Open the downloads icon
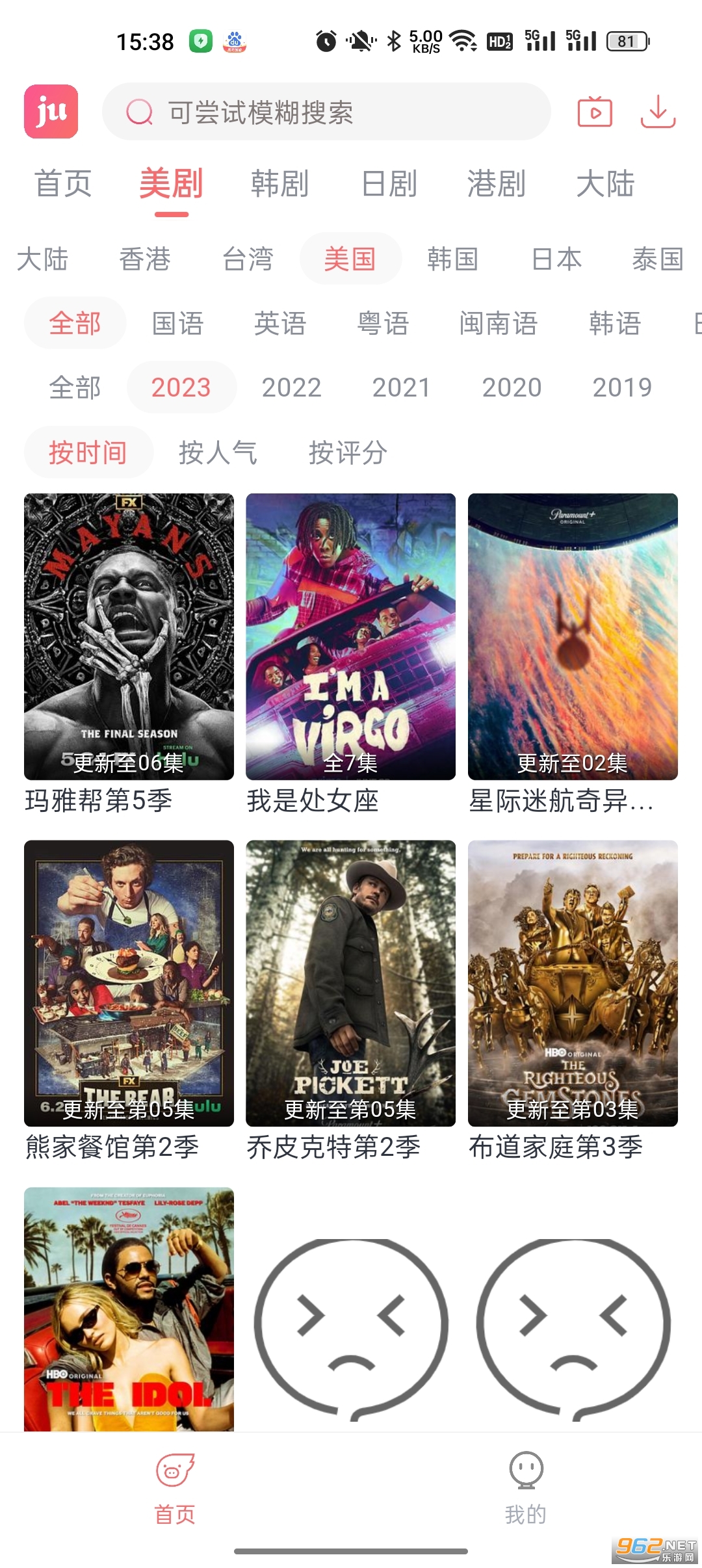 click(658, 112)
